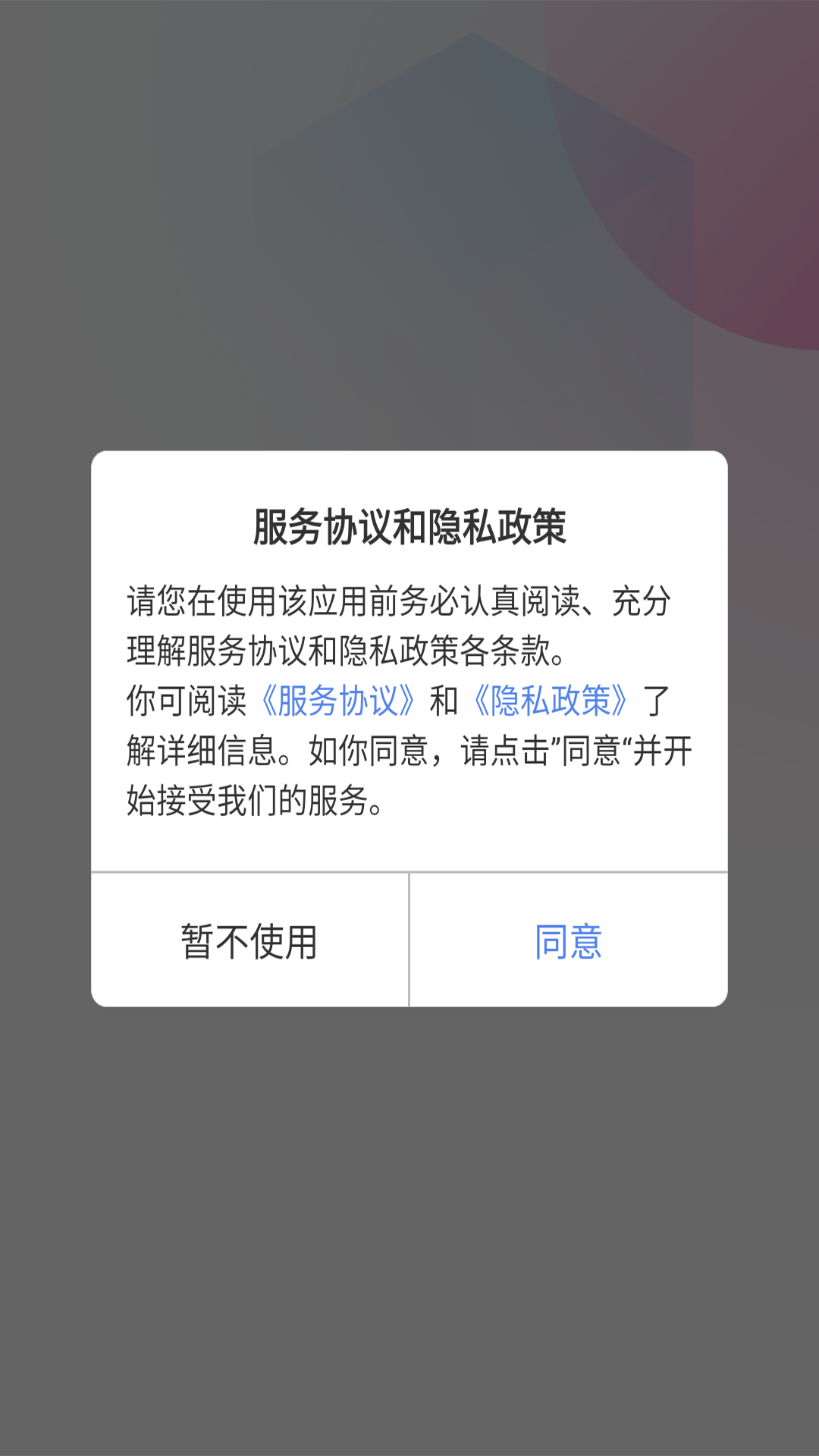
Task: Decline by tapping 暂不使用
Action: pos(249,940)
